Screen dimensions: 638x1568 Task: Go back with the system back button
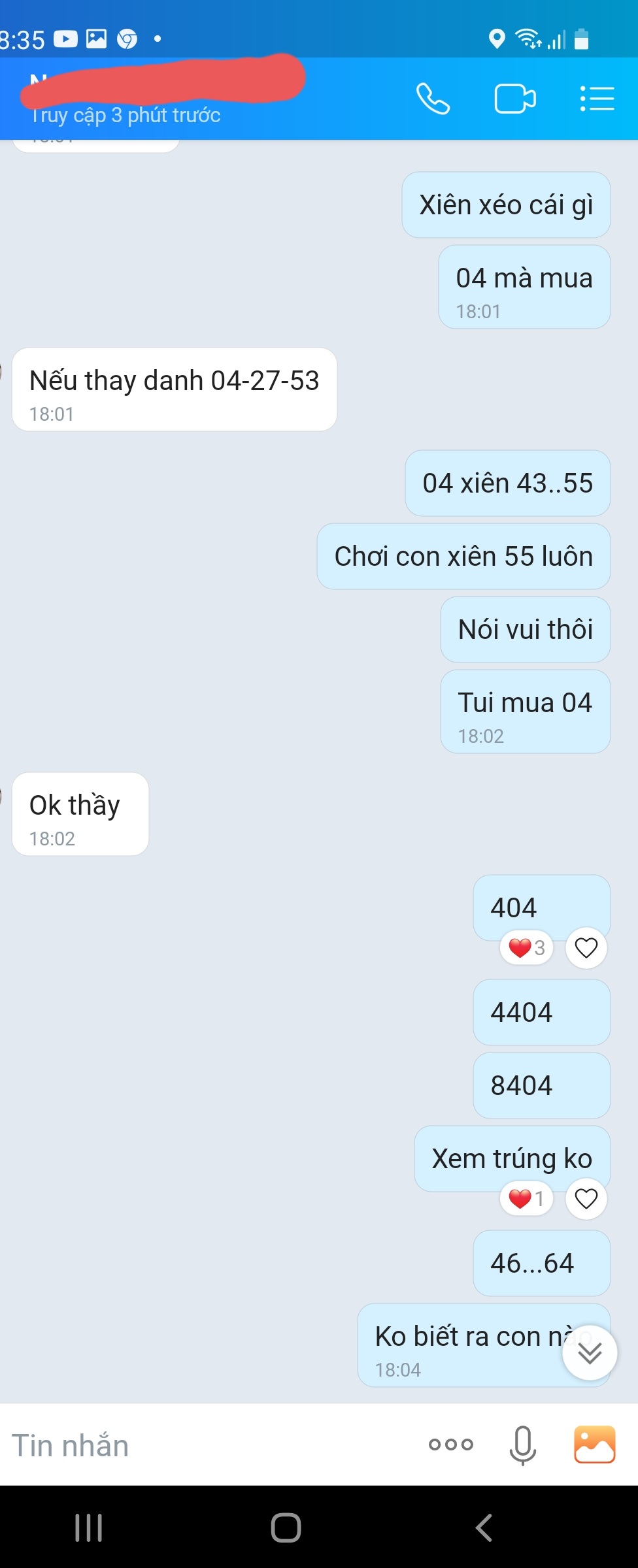coord(483,1527)
